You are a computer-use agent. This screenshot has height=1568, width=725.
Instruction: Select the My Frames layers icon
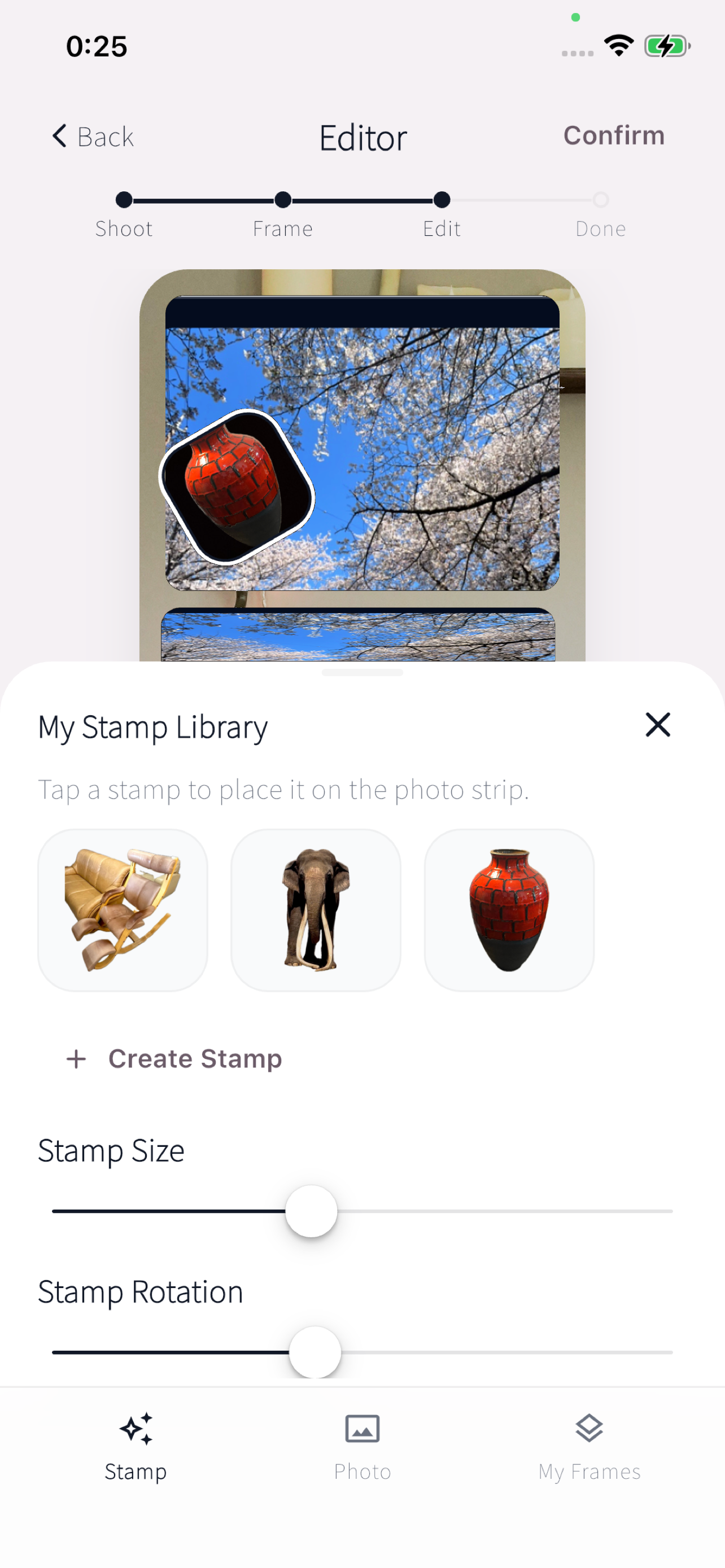(x=588, y=1427)
